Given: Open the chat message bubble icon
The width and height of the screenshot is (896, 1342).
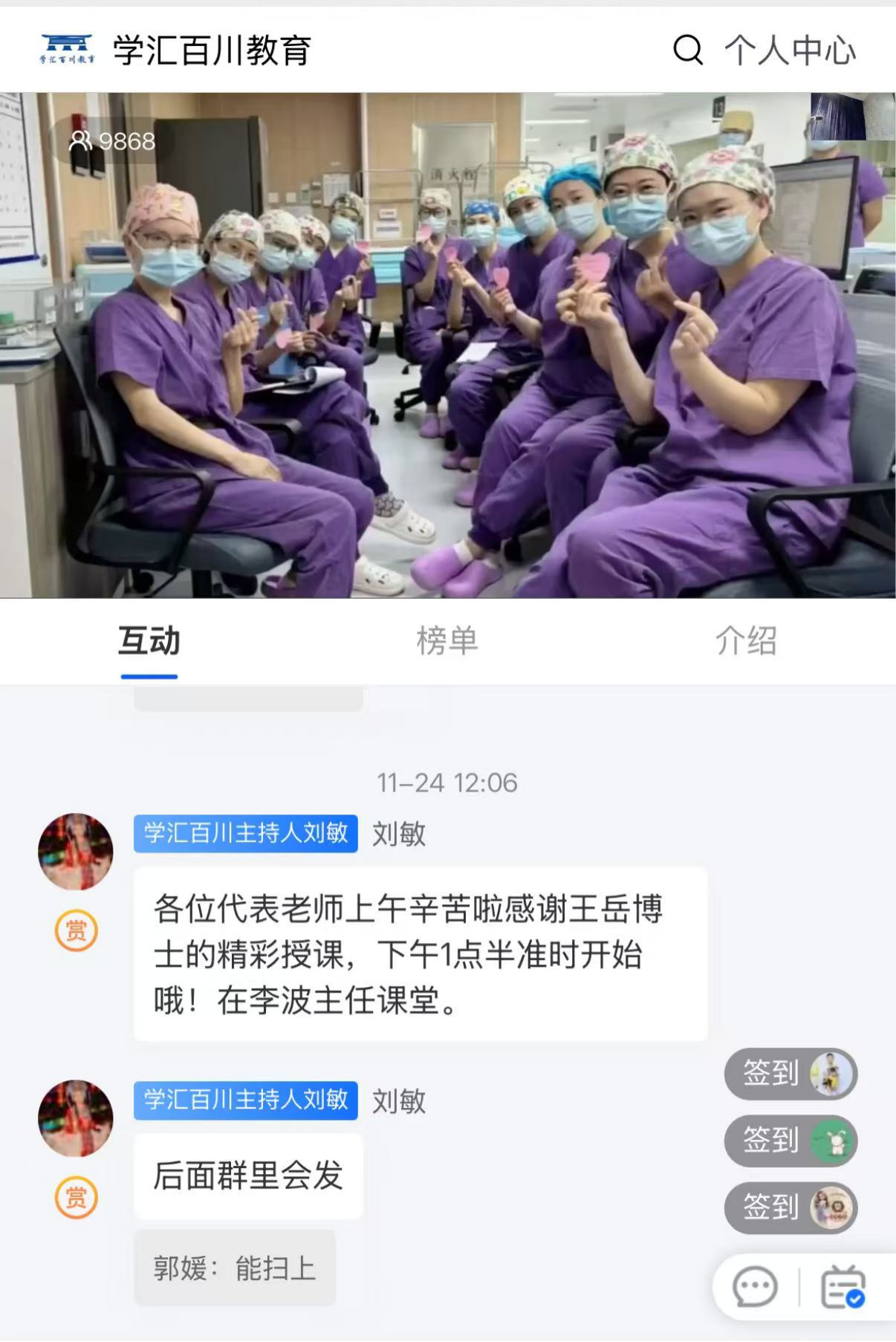Looking at the screenshot, I should tap(755, 1287).
